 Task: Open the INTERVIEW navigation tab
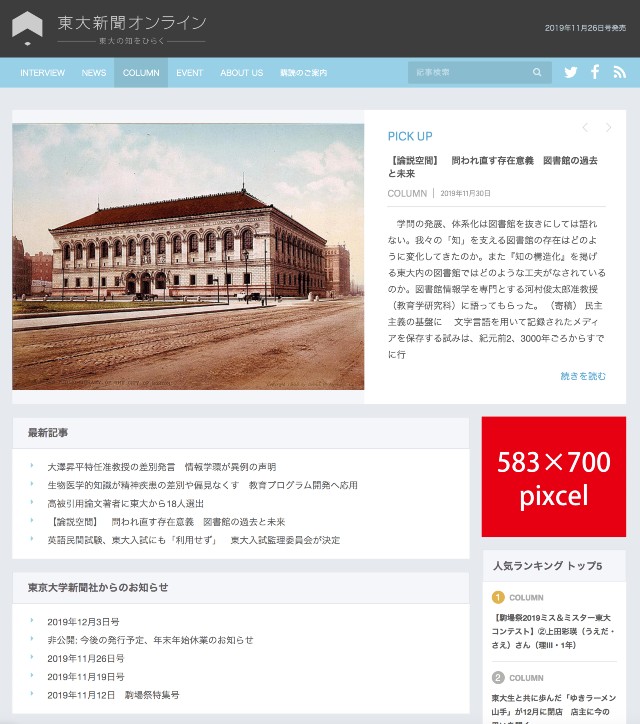42,73
